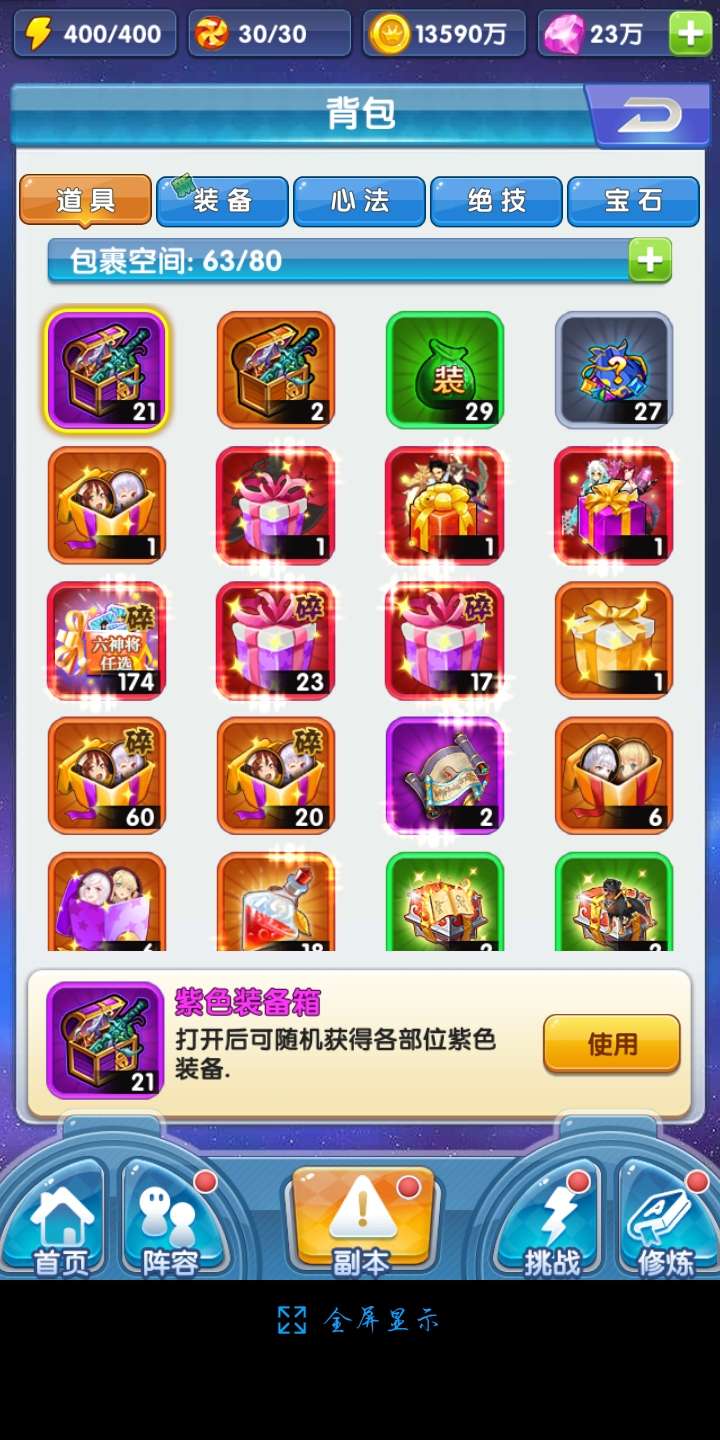This screenshot has width=720, height=1440.
Task: Select the 六神将任选 fragment with count 174
Action: [107, 640]
